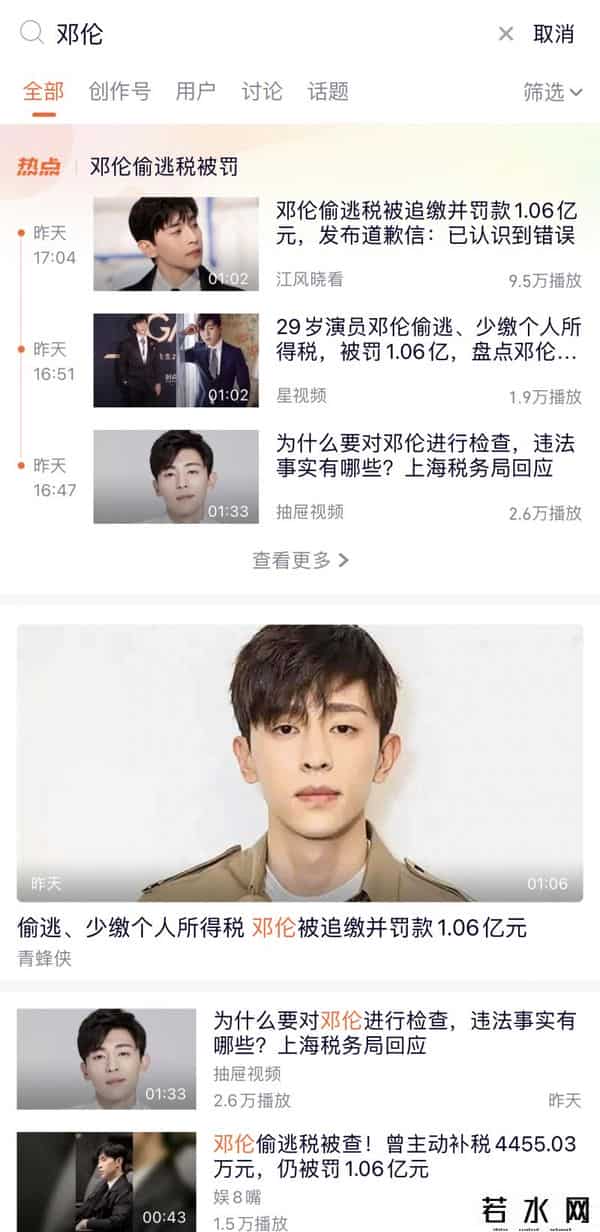Switch to the 讨论 tab

click(262, 92)
